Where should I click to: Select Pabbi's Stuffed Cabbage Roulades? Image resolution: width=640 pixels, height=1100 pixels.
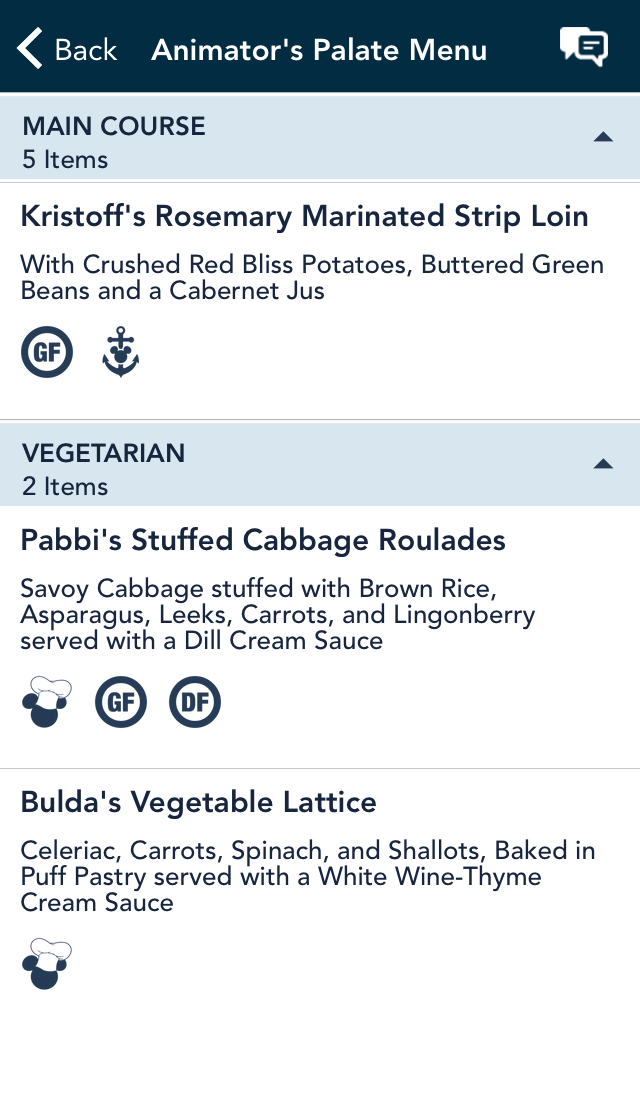320,637
